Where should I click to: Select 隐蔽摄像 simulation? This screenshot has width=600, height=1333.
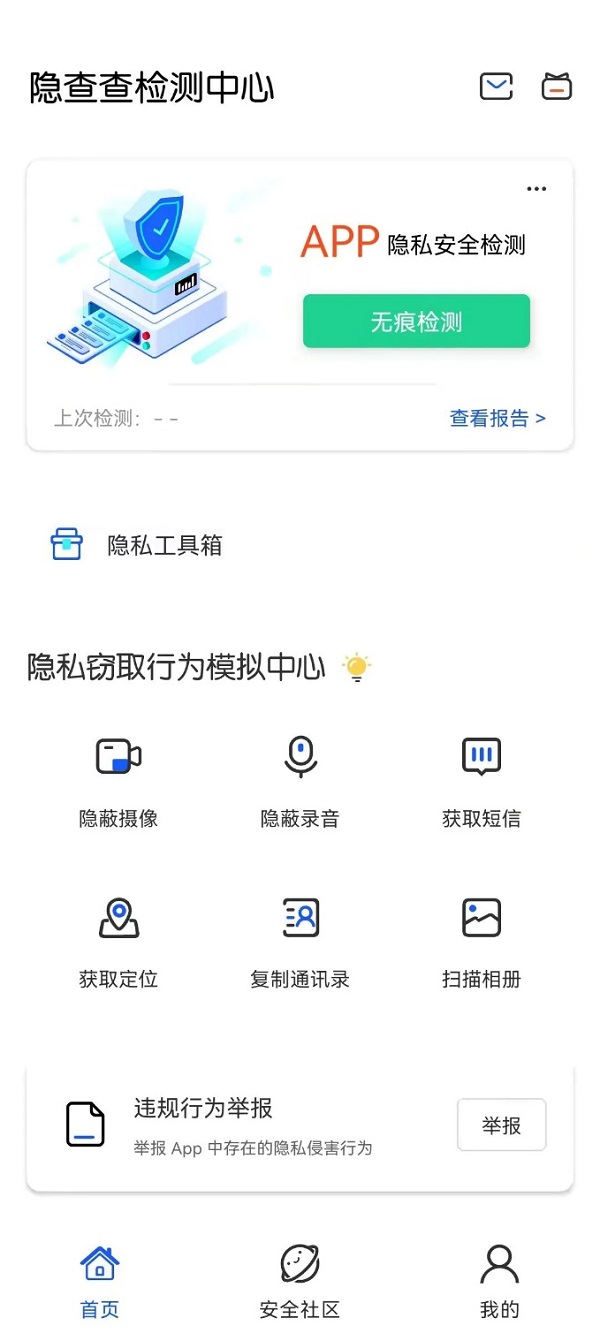tap(118, 781)
